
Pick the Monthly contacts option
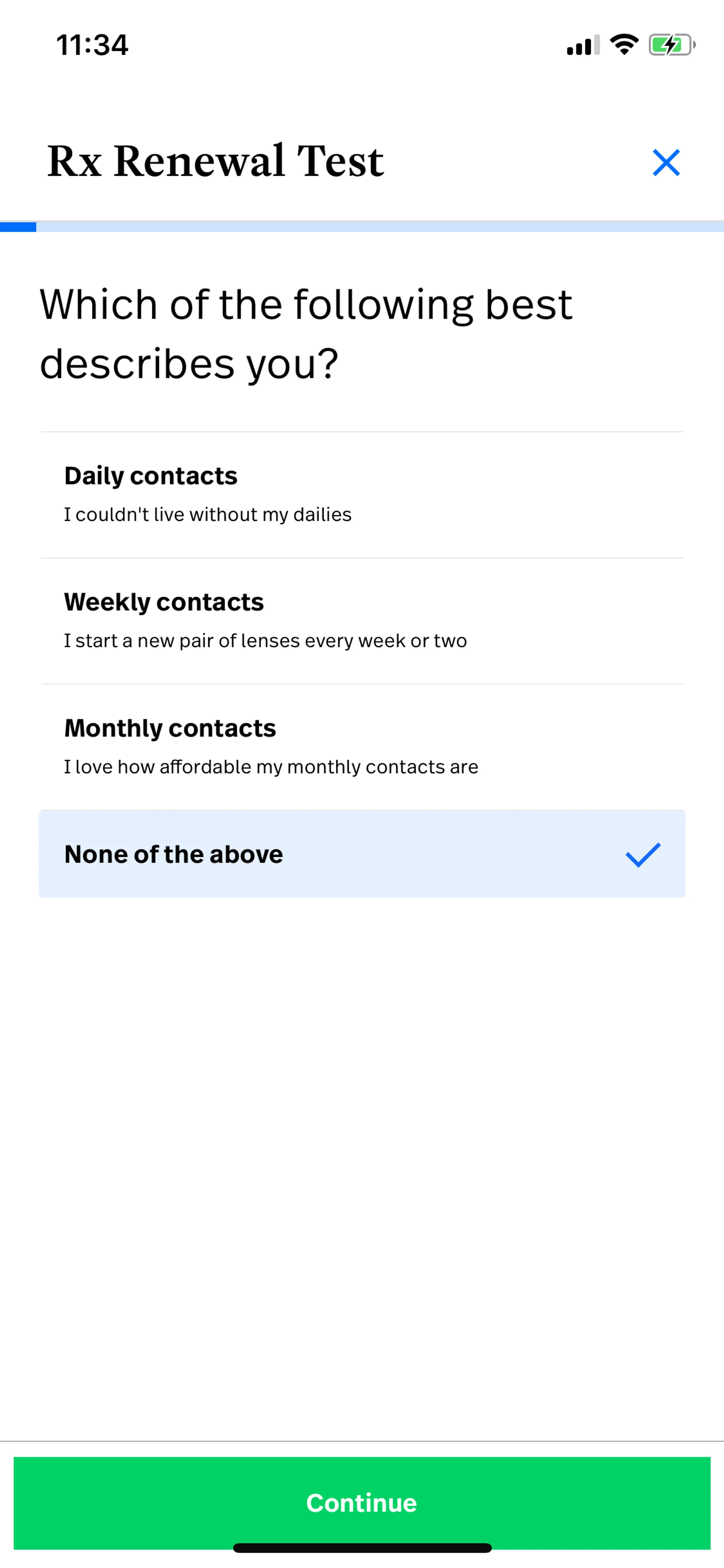pos(361,746)
